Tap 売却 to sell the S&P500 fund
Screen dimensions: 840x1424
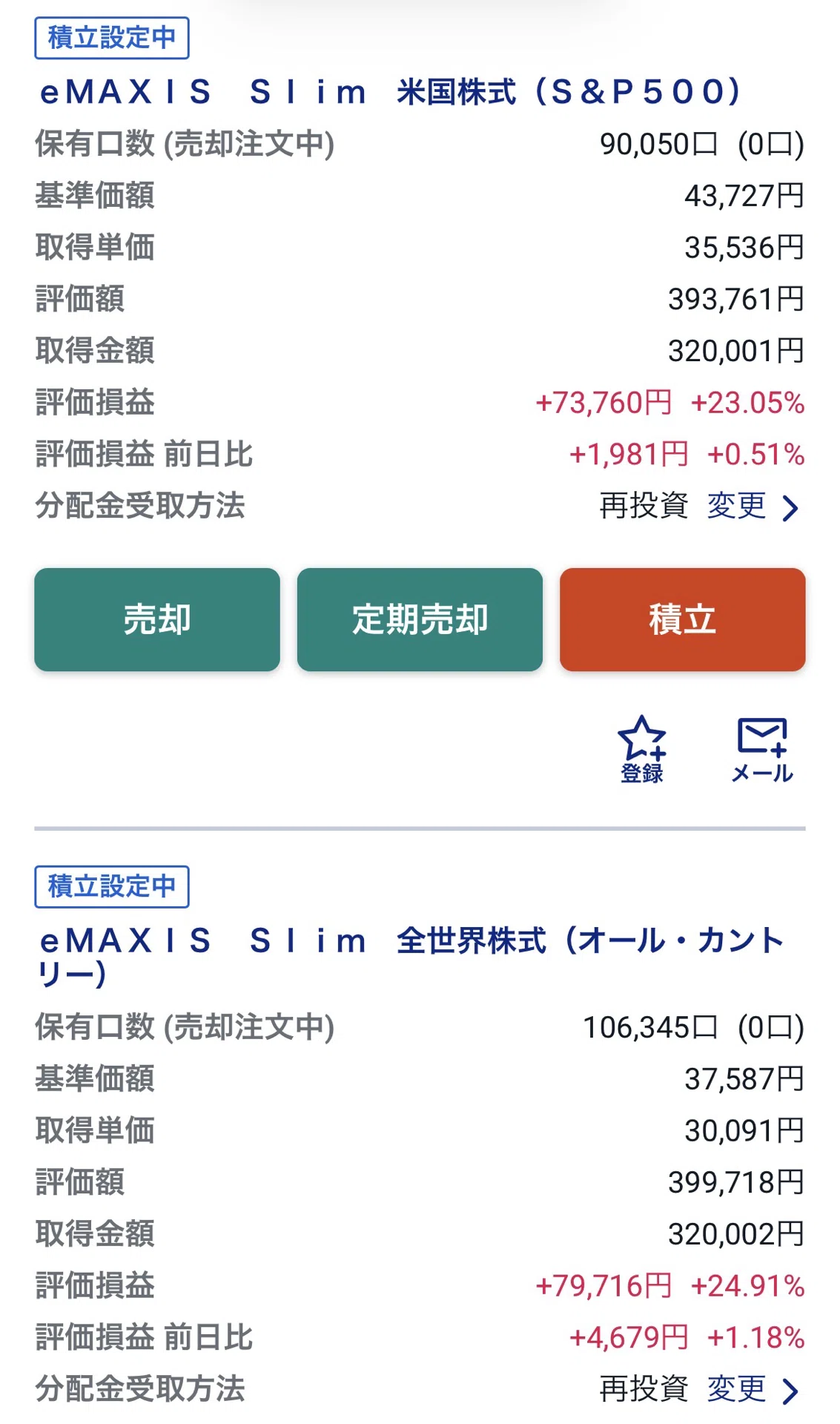coord(157,619)
